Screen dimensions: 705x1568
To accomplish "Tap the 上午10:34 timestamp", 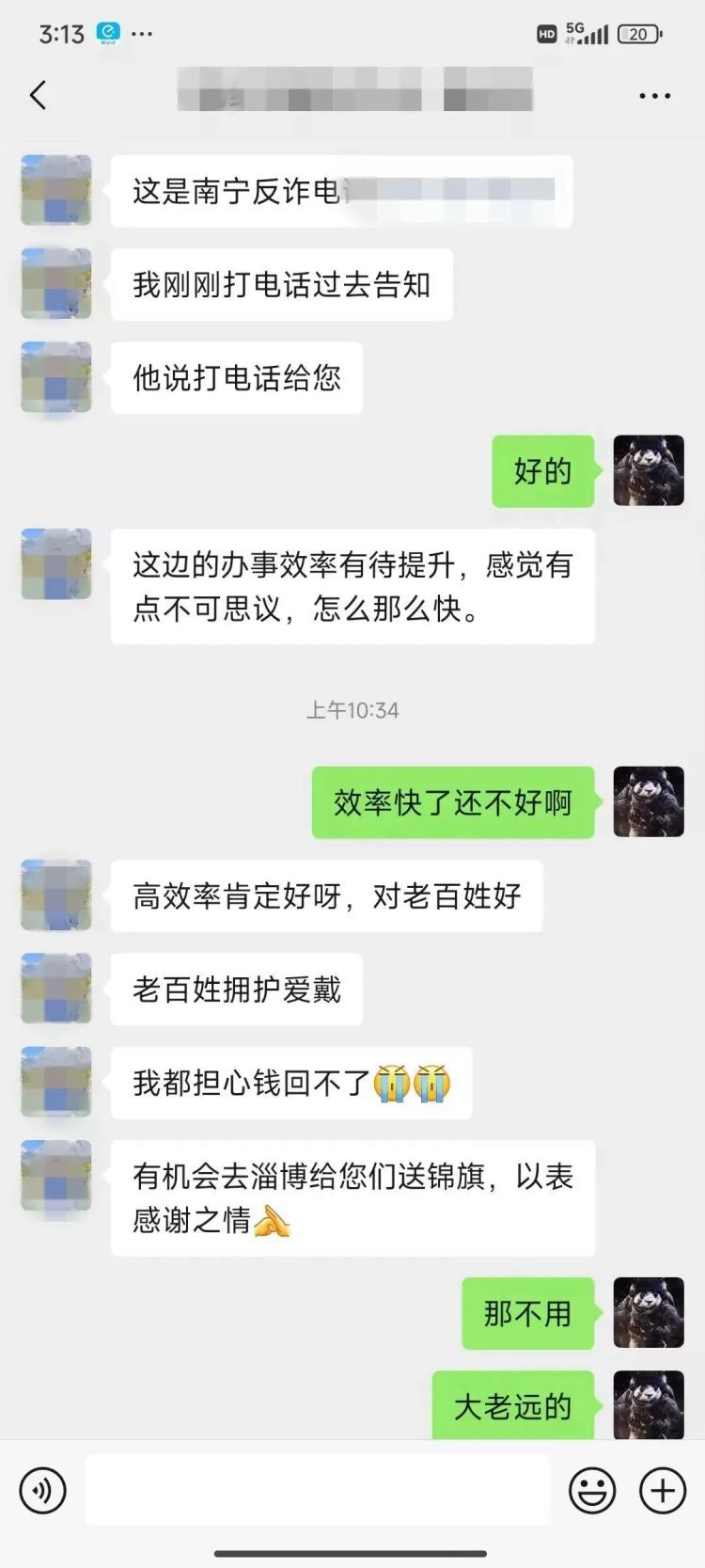I will click(x=352, y=711).
